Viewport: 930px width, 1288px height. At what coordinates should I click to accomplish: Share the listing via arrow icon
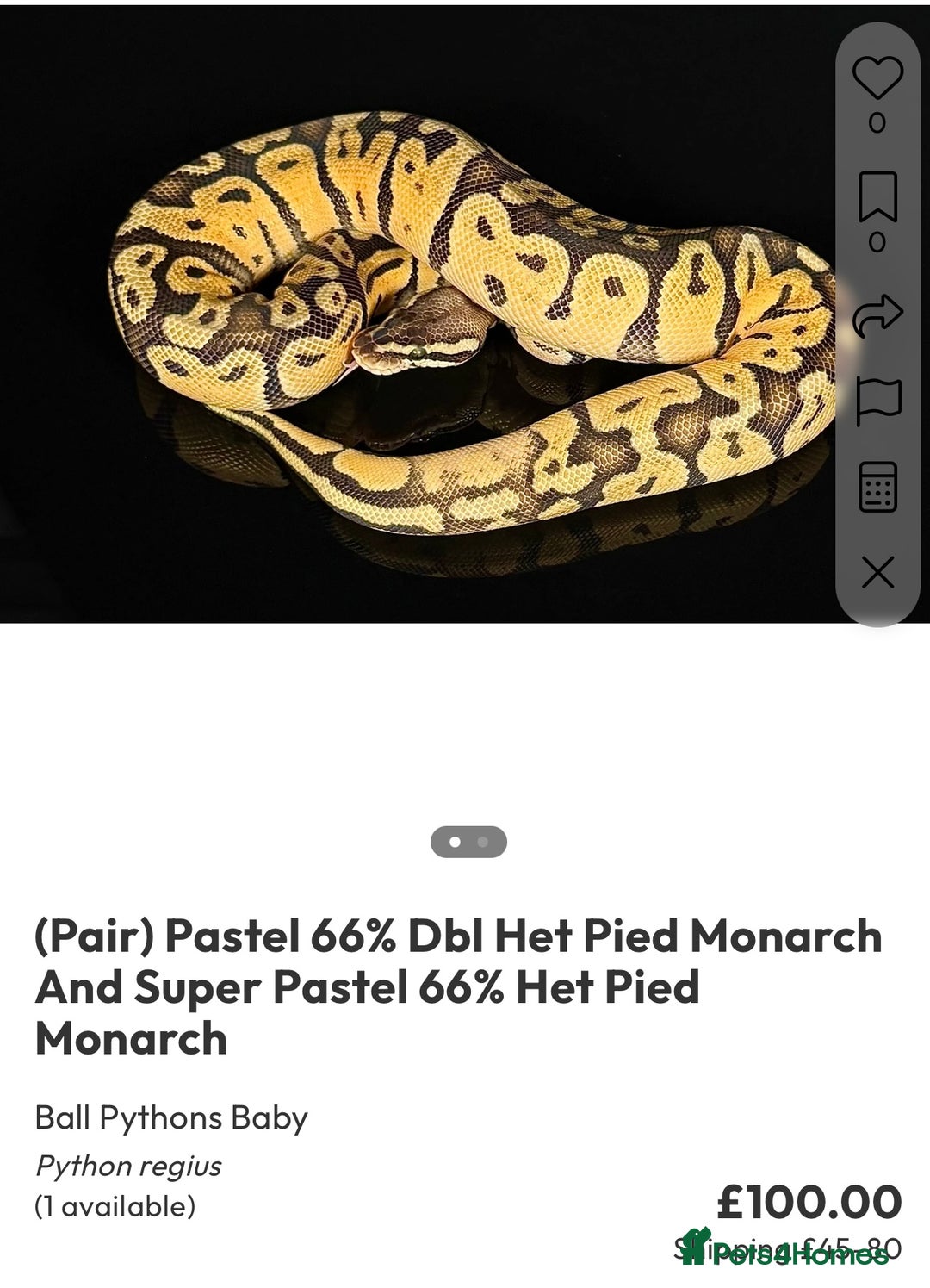coord(877,315)
